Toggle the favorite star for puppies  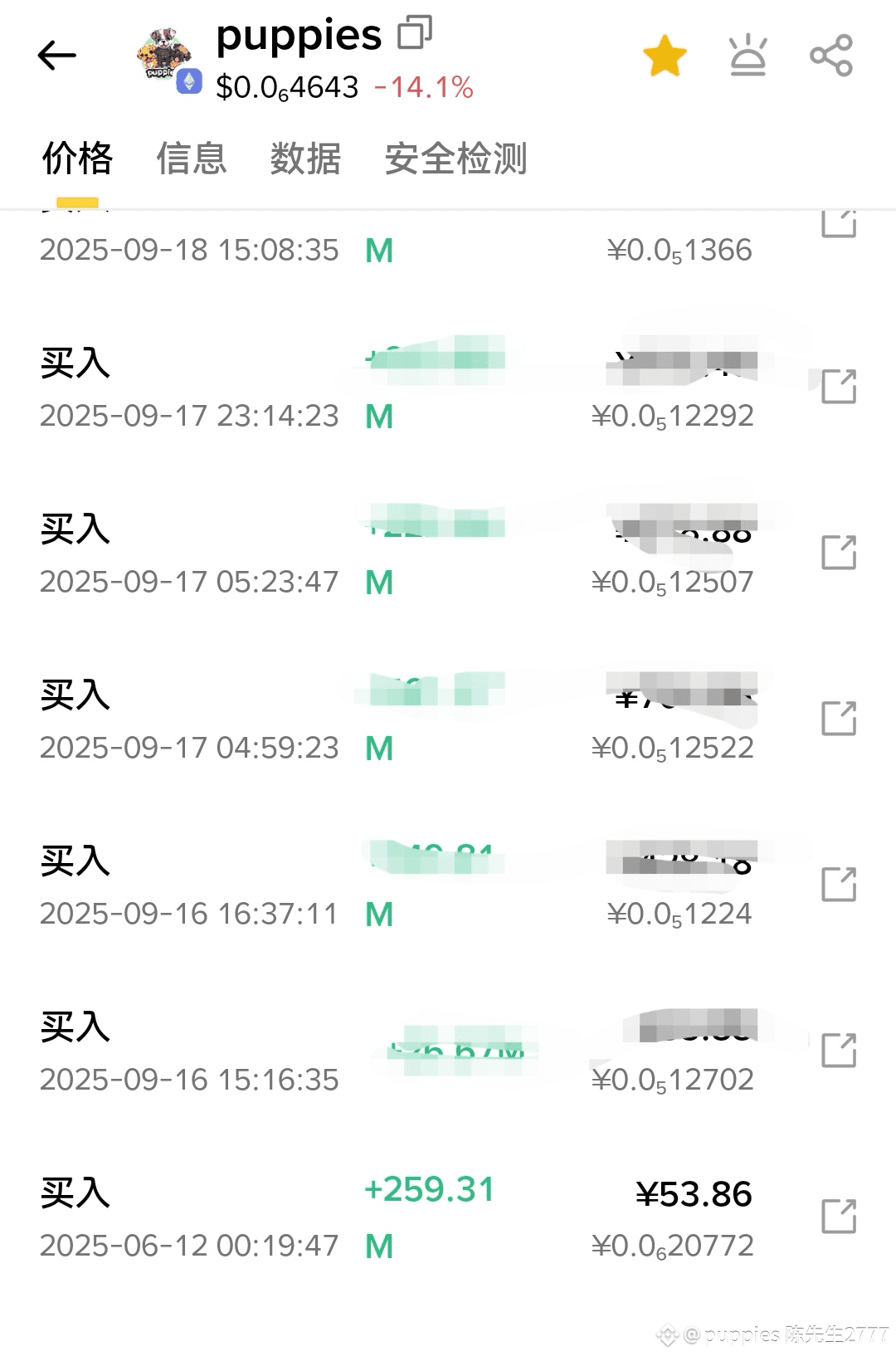click(665, 56)
